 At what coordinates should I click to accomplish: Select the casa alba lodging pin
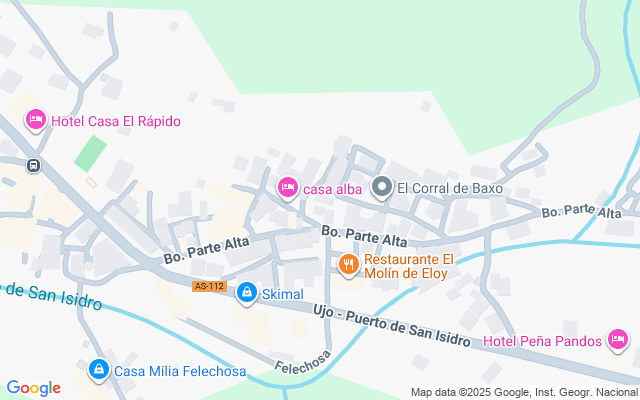(x=288, y=189)
